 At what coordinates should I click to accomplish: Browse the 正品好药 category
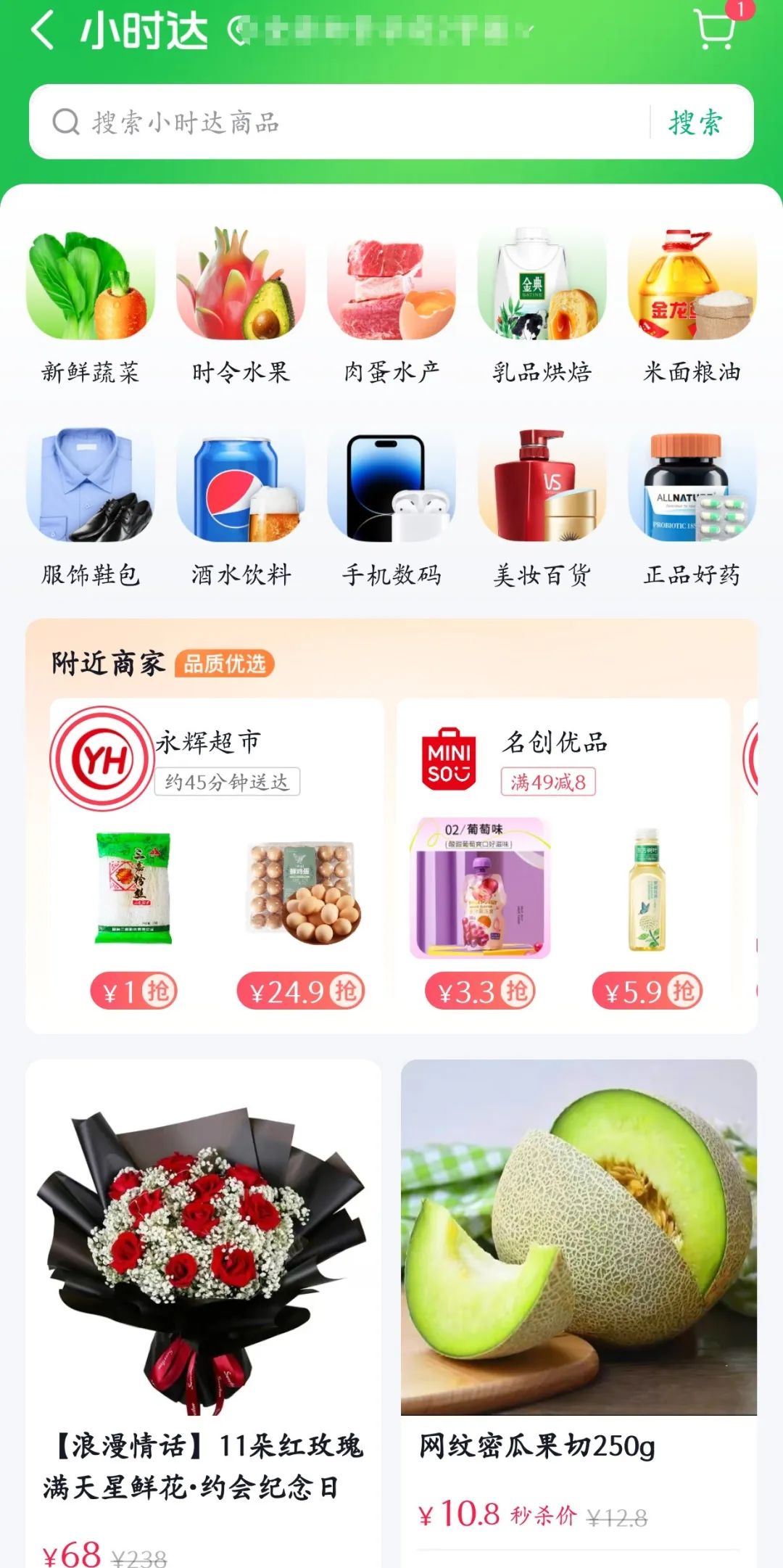[x=692, y=508]
